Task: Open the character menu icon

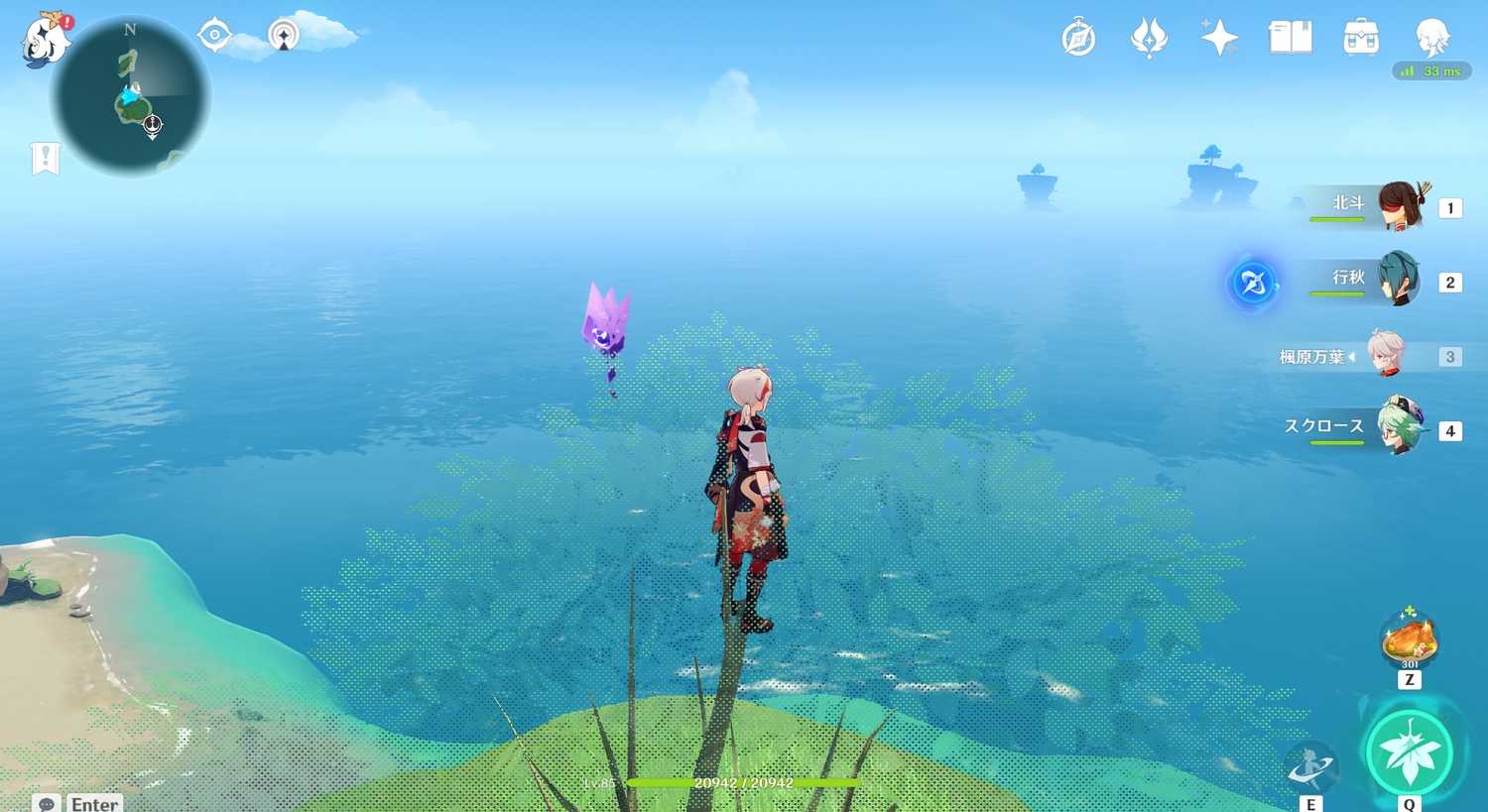Action: 1431,38
